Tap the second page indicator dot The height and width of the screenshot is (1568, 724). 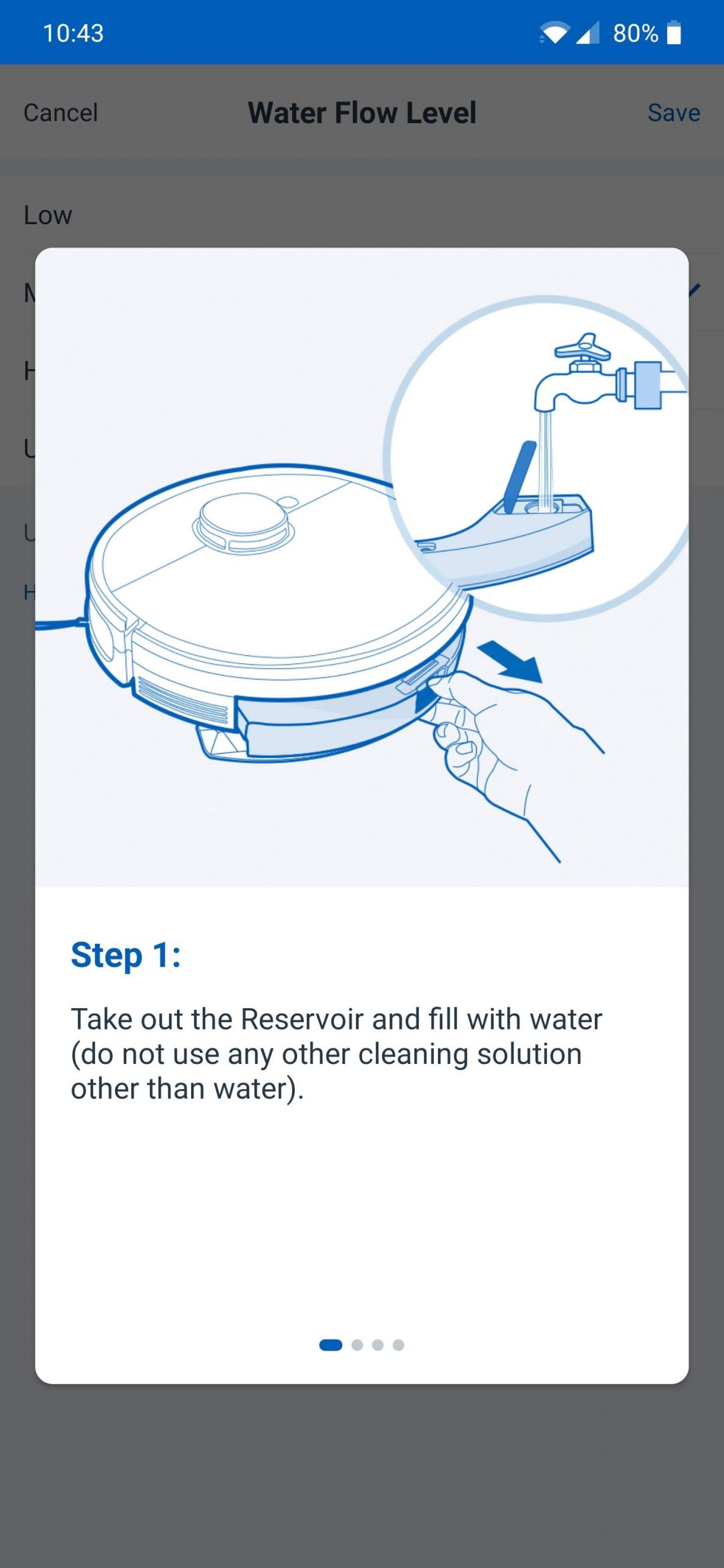(357, 1345)
